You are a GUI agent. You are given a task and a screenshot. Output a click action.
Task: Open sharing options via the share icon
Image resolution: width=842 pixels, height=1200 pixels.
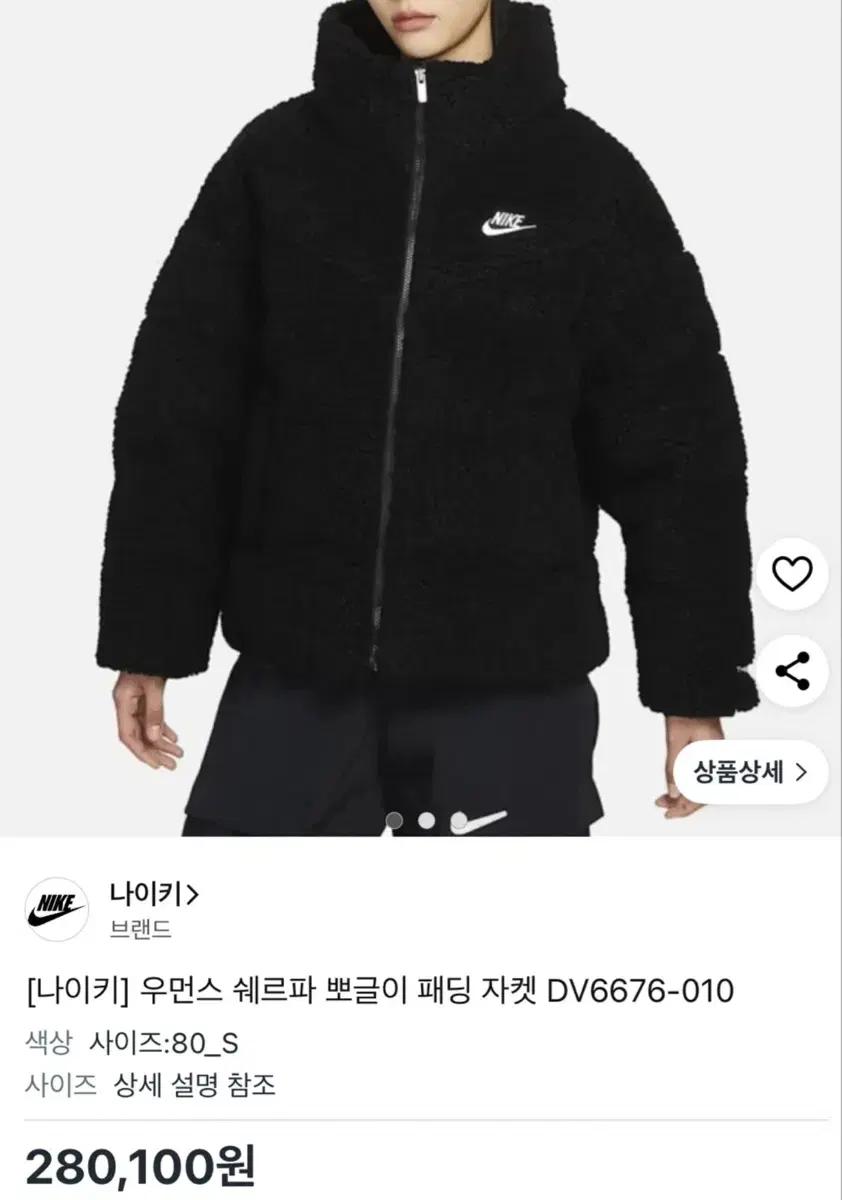(793, 672)
